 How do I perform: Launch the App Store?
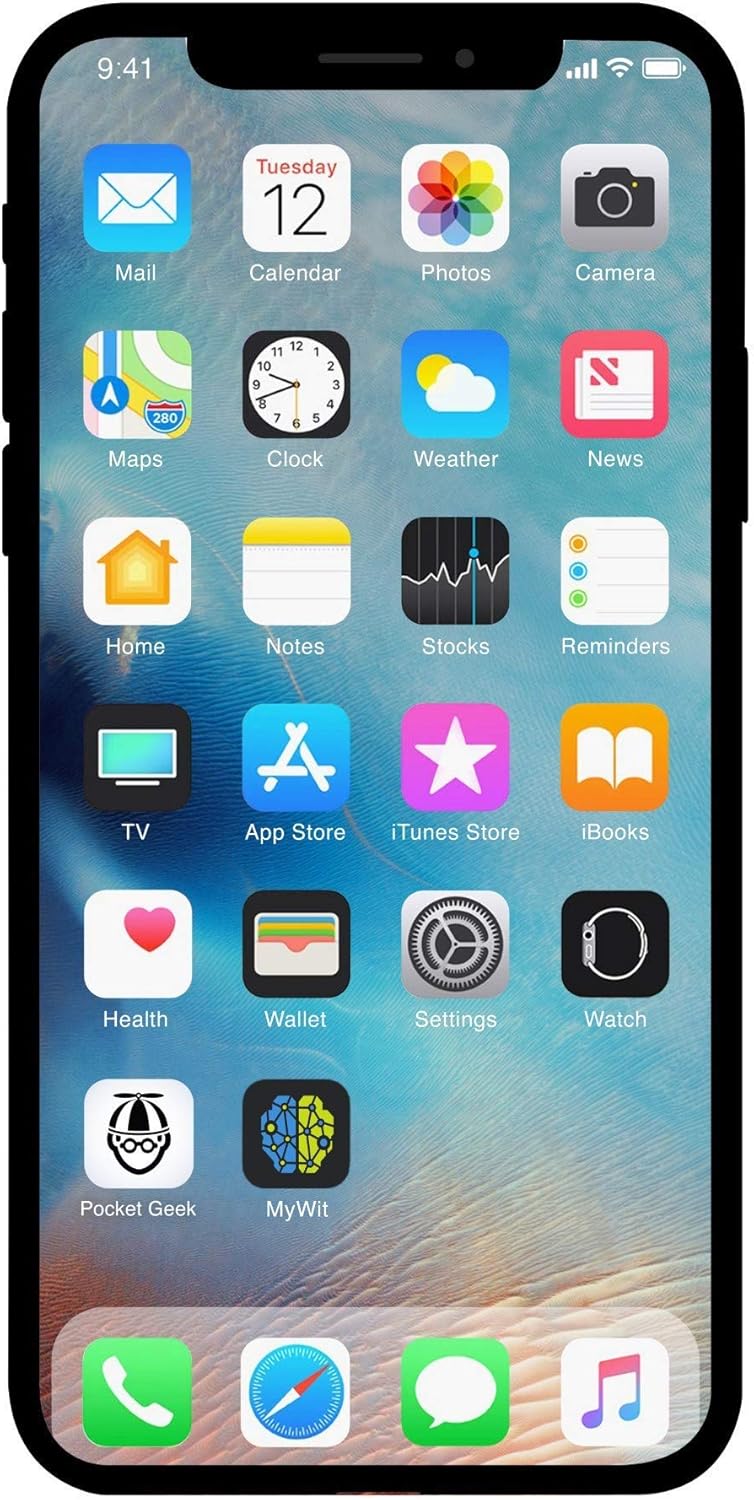click(296, 758)
